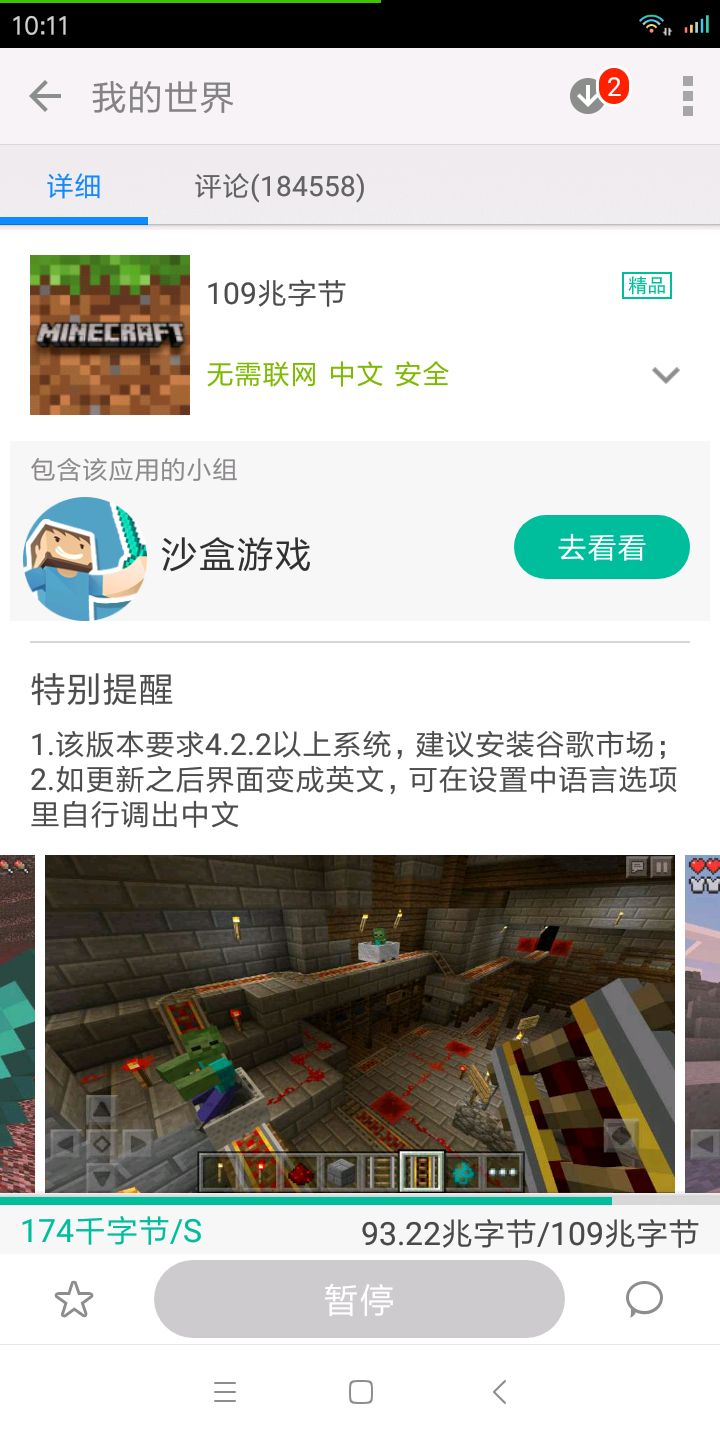Switch to the 评论(184558) tab
This screenshot has height=1440, width=720.
pos(279,186)
